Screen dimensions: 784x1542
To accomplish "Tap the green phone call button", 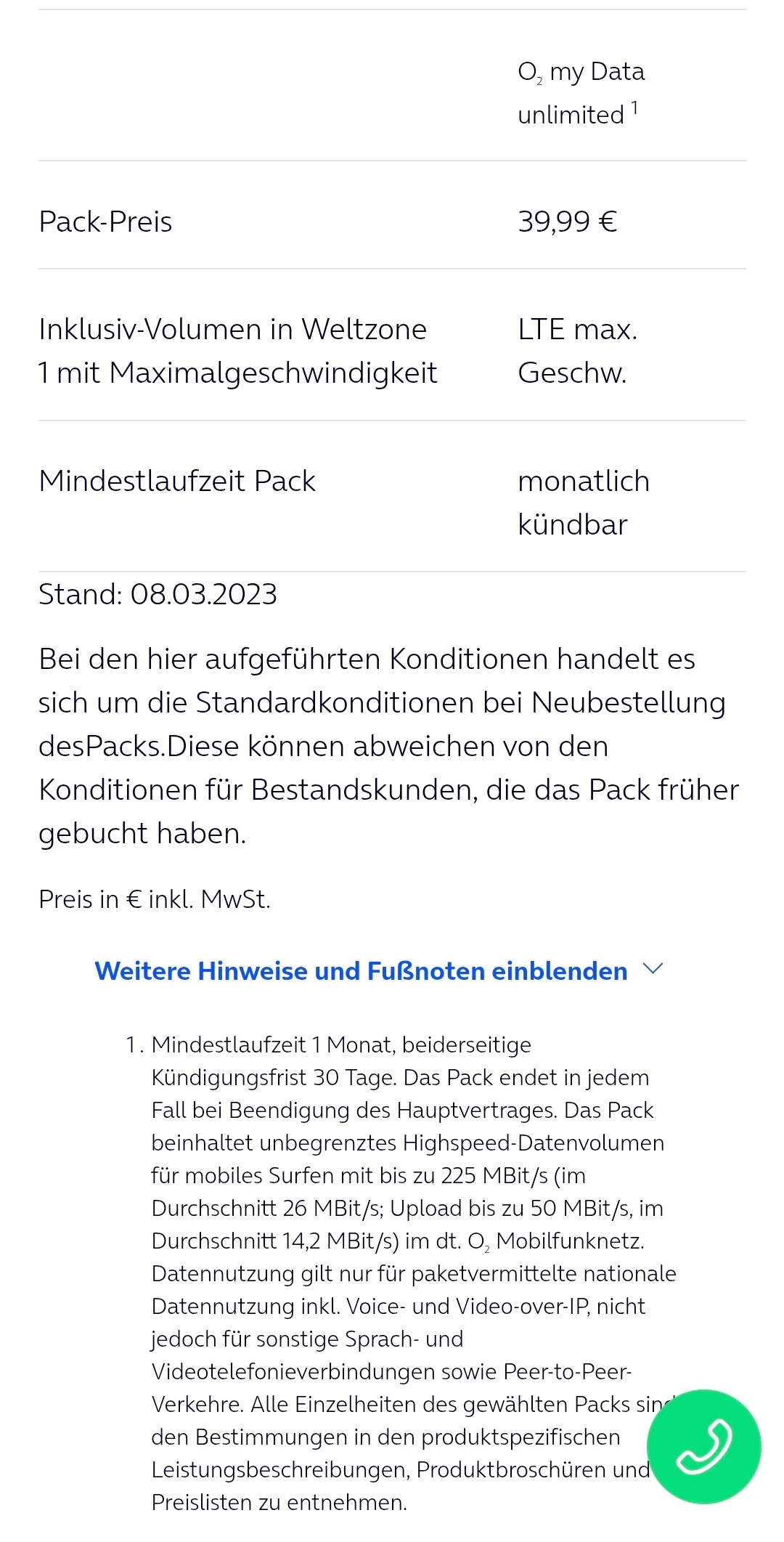I will 703,1448.
